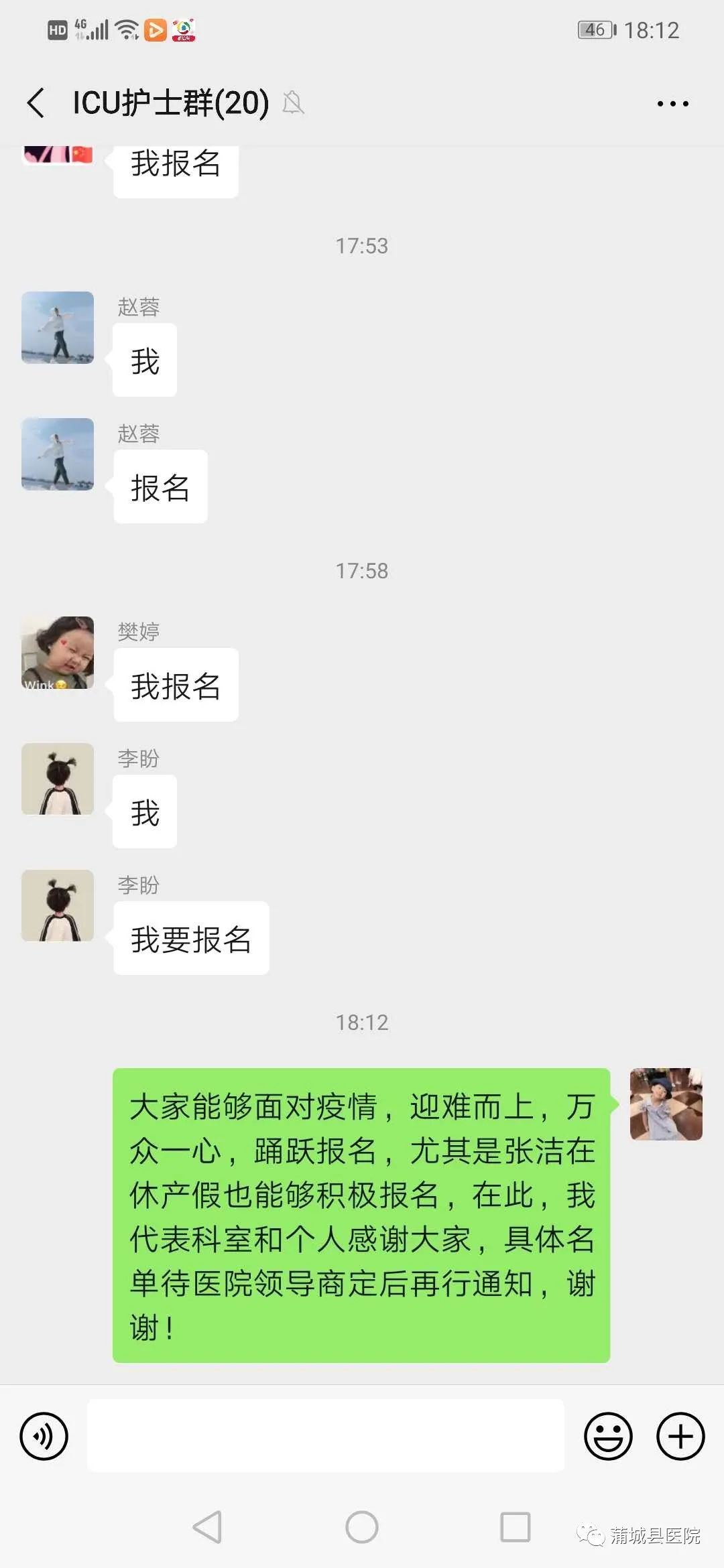Image resolution: width=724 pixels, height=1568 pixels.
Task: Open my own avatar beside green message
Action: pyautogui.click(x=666, y=1104)
